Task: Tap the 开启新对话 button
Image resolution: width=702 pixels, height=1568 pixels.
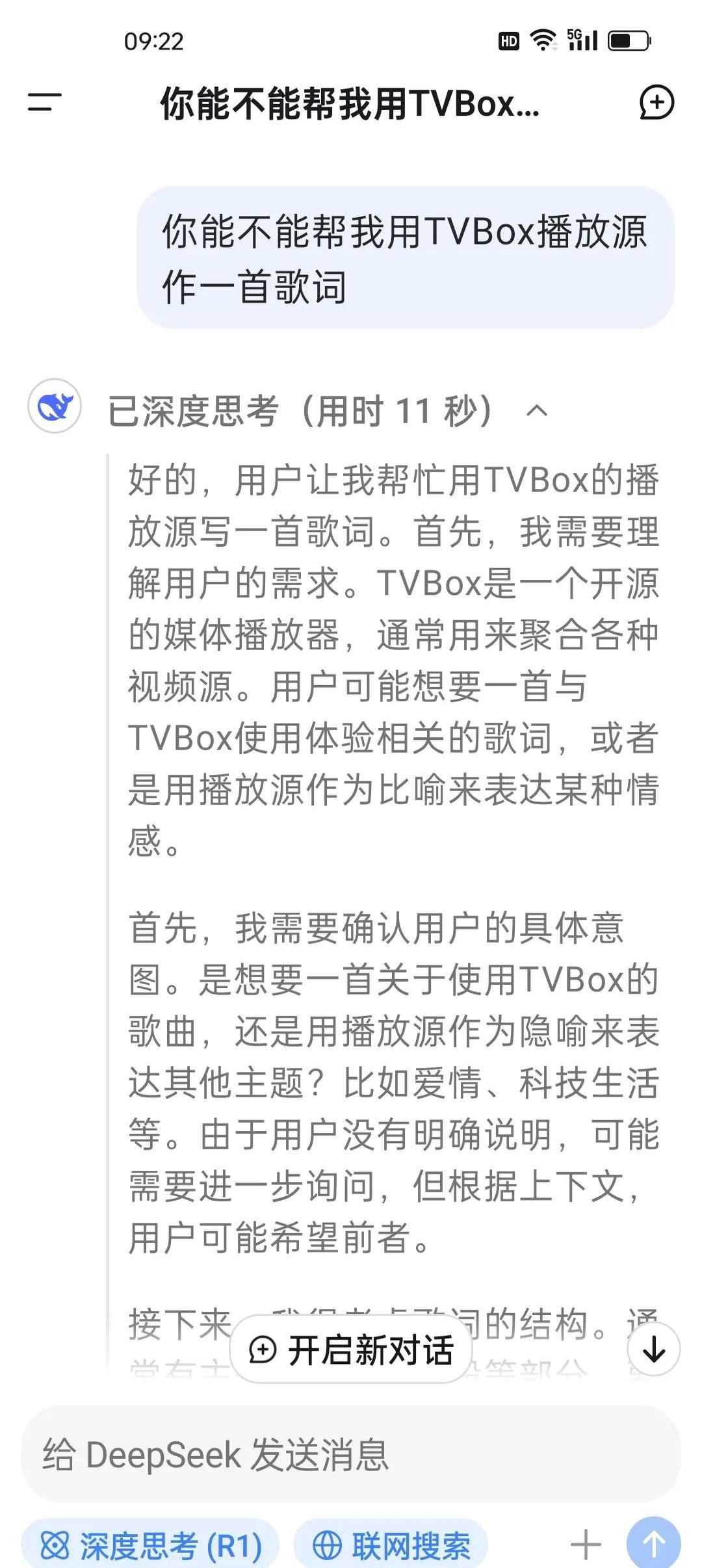Action: click(351, 1350)
